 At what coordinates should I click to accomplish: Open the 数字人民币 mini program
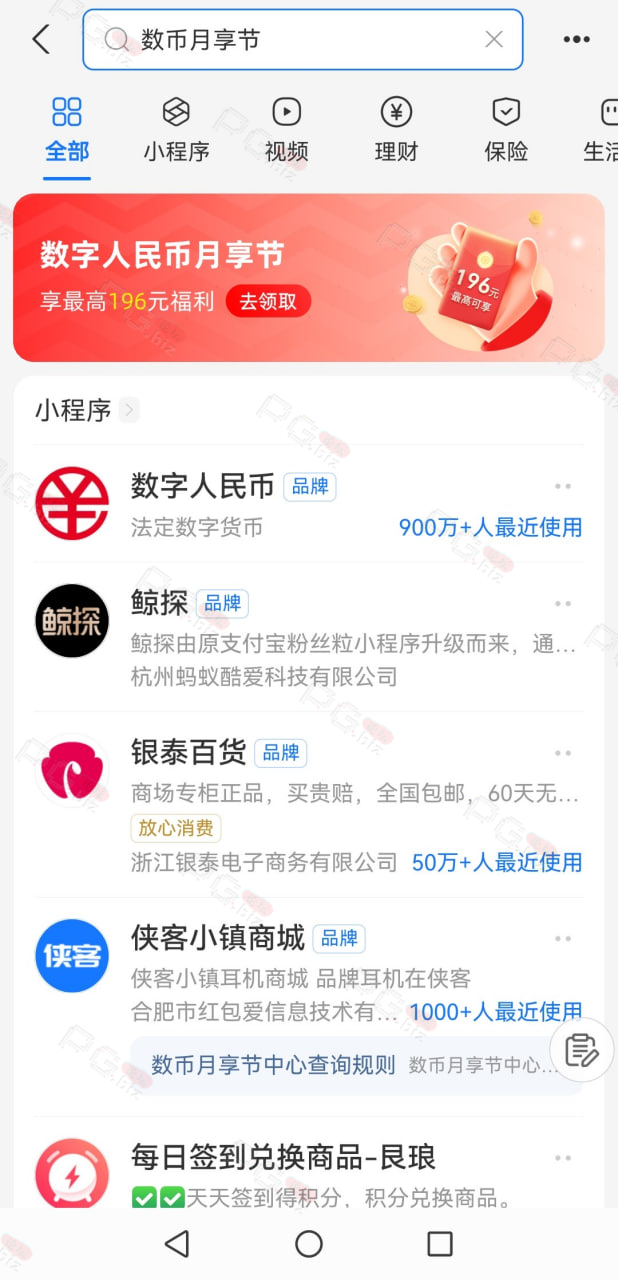(308, 504)
